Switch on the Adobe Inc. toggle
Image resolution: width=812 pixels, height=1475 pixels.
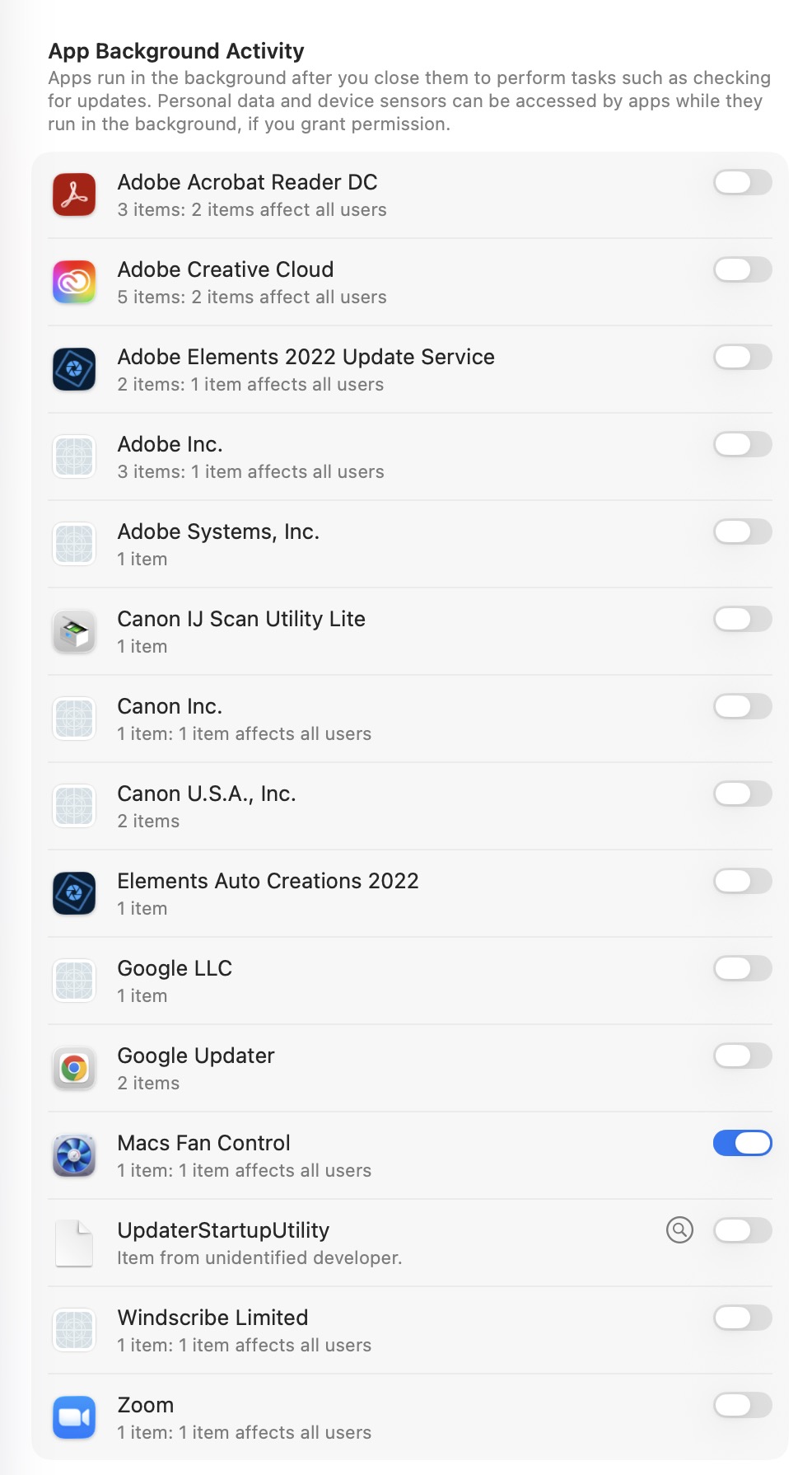click(x=742, y=444)
